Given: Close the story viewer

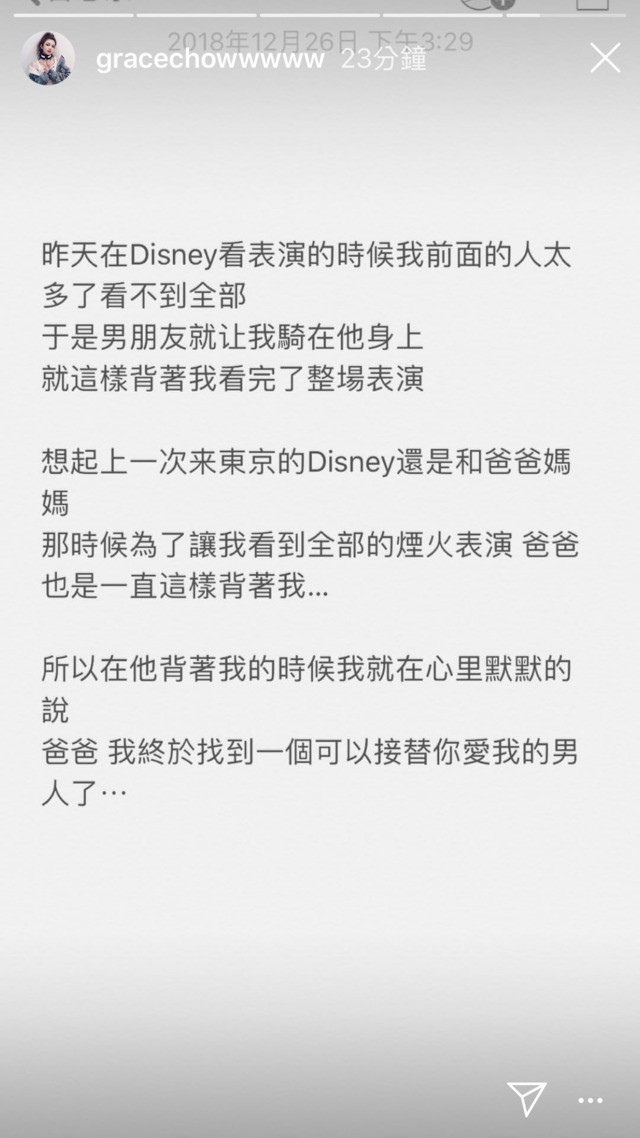Looking at the screenshot, I should pyautogui.click(x=604, y=58).
